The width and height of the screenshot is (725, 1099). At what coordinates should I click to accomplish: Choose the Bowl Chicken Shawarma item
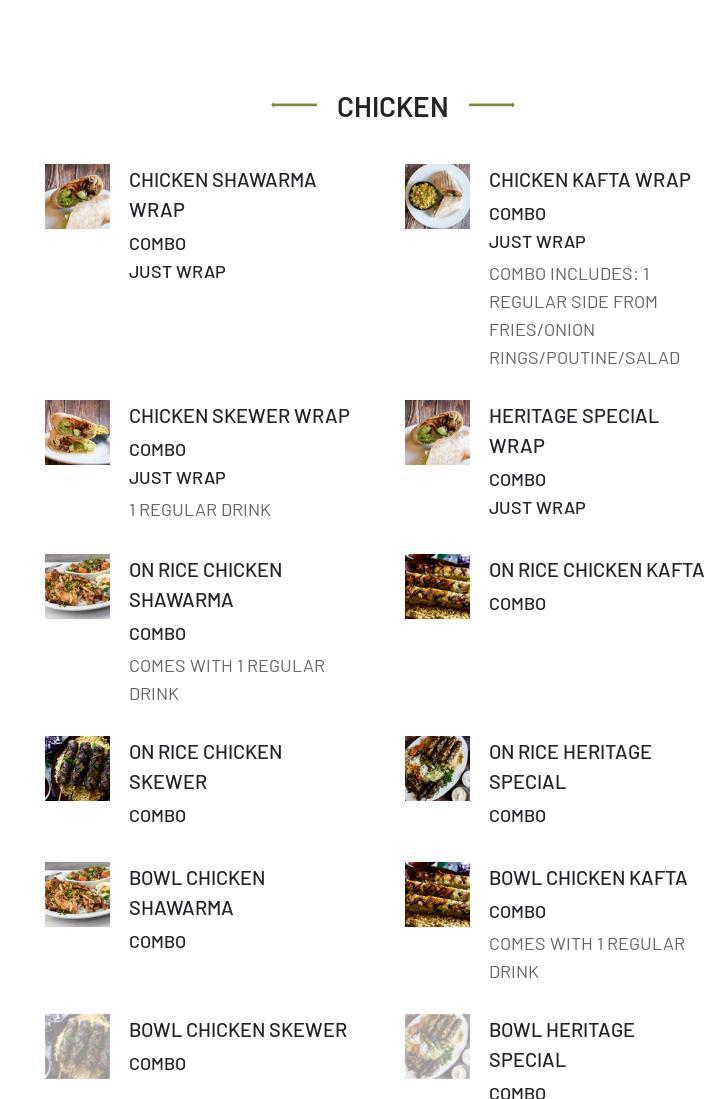(x=197, y=892)
